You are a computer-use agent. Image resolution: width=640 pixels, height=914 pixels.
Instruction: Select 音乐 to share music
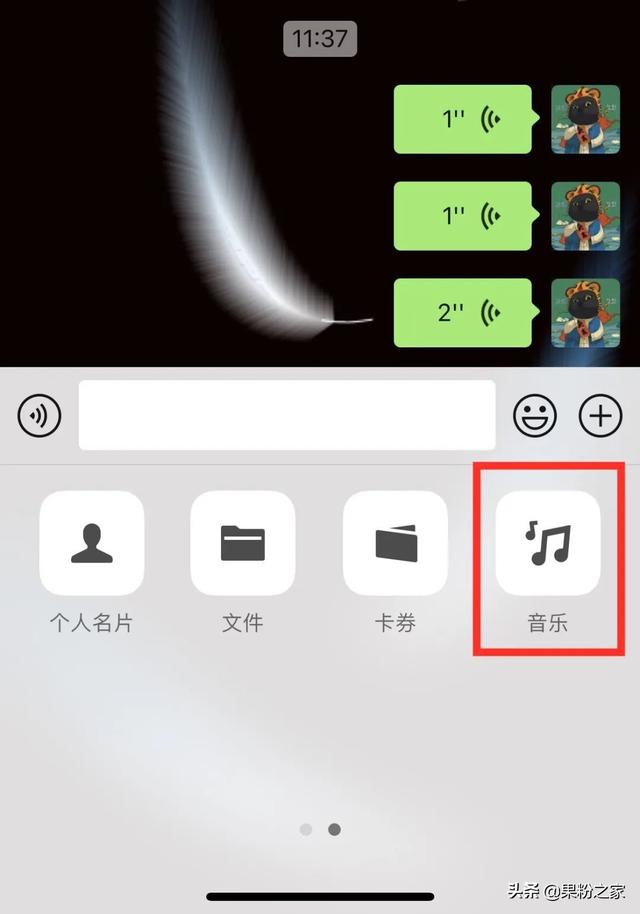click(548, 544)
